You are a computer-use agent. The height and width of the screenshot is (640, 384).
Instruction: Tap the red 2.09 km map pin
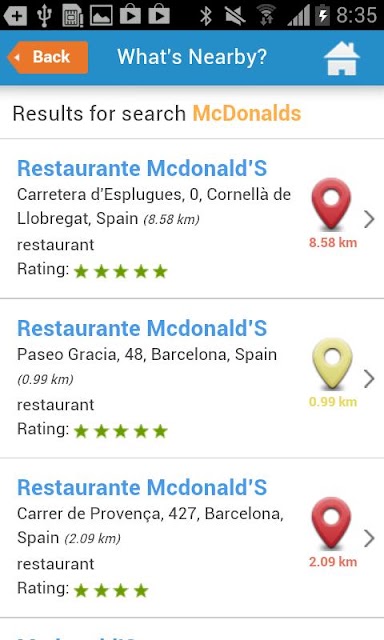coord(331,523)
